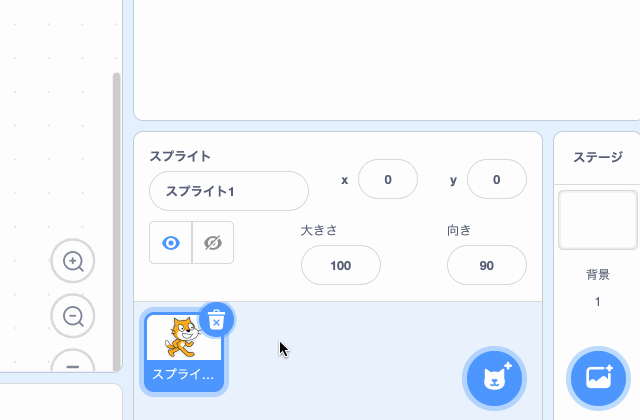Edit the 大きさ size field
Image resolution: width=640 pixels, height=420 pixels.
(340, 265)
